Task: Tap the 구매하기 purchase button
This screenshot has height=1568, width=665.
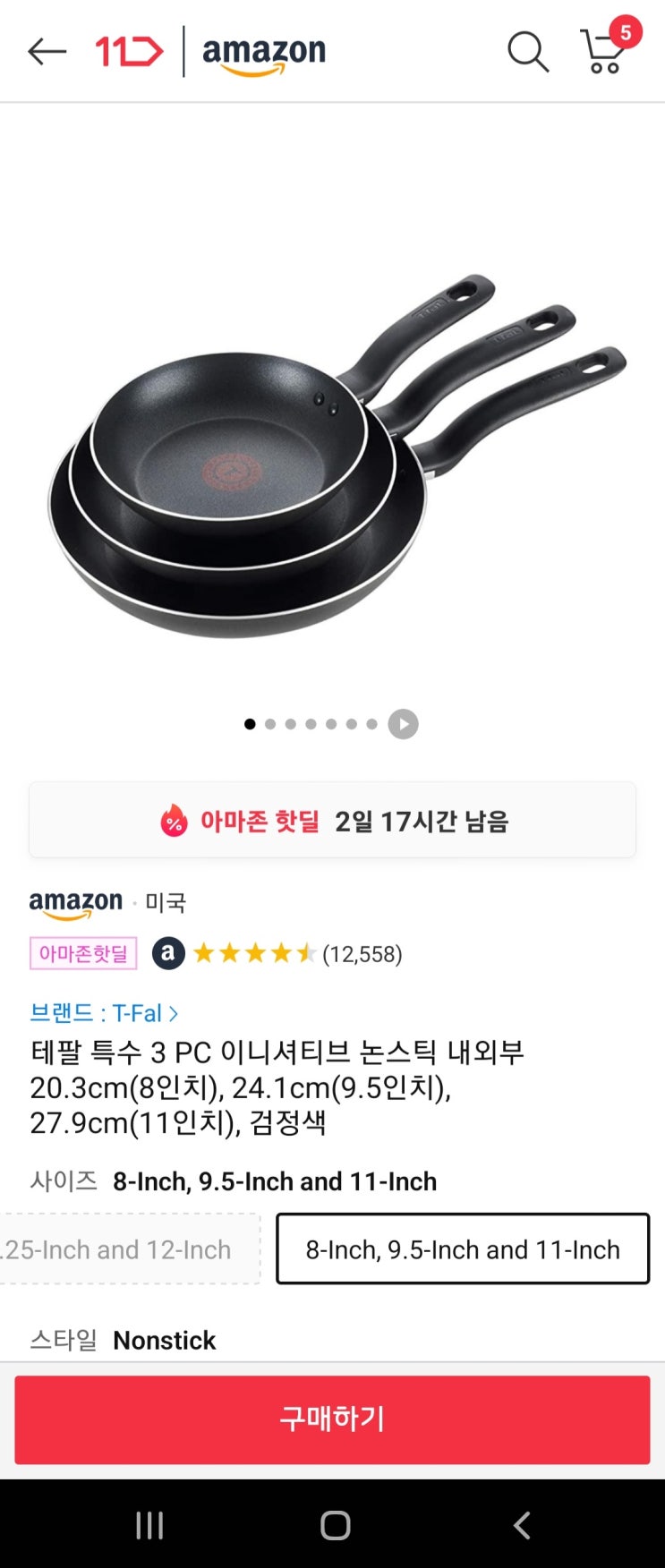Action: [332, 1419]
